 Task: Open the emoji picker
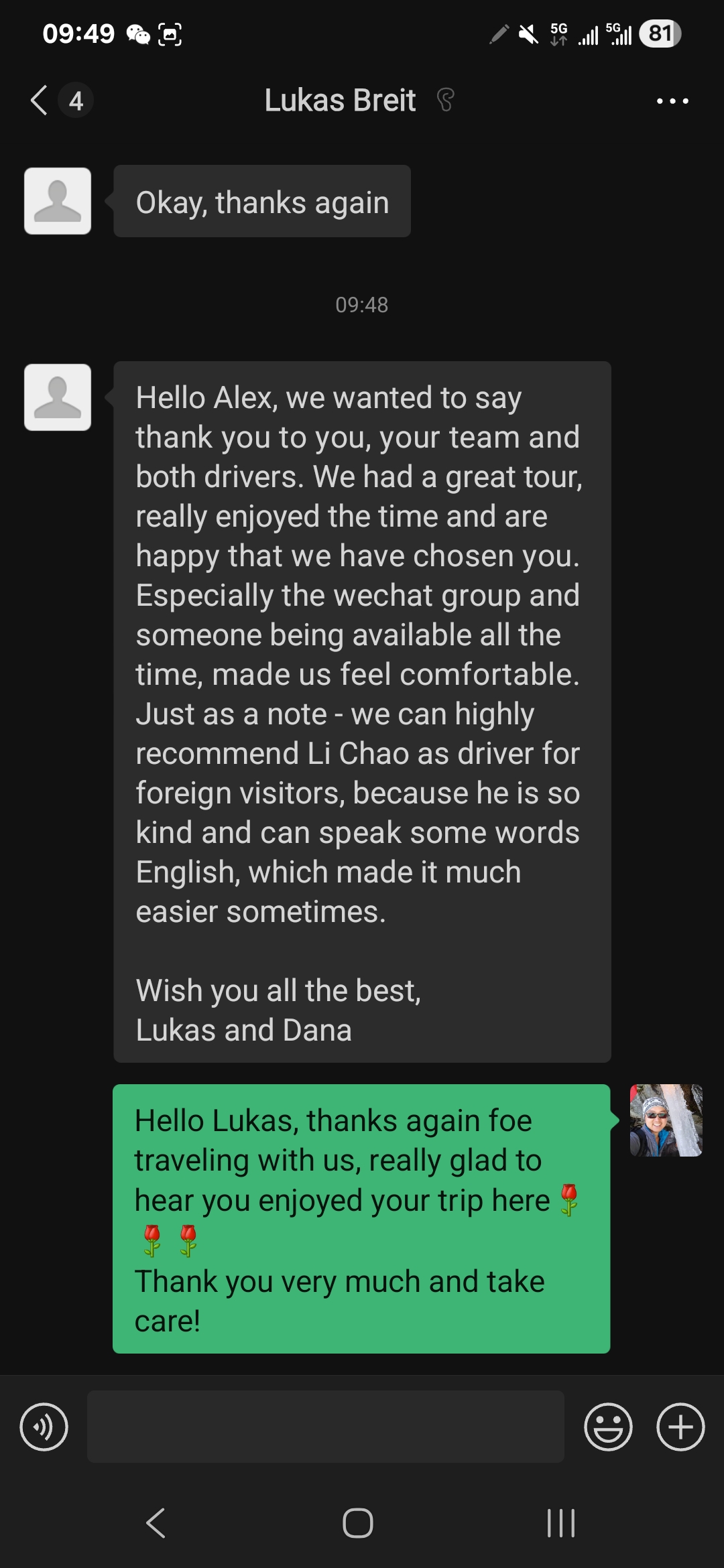[607, 1426]
